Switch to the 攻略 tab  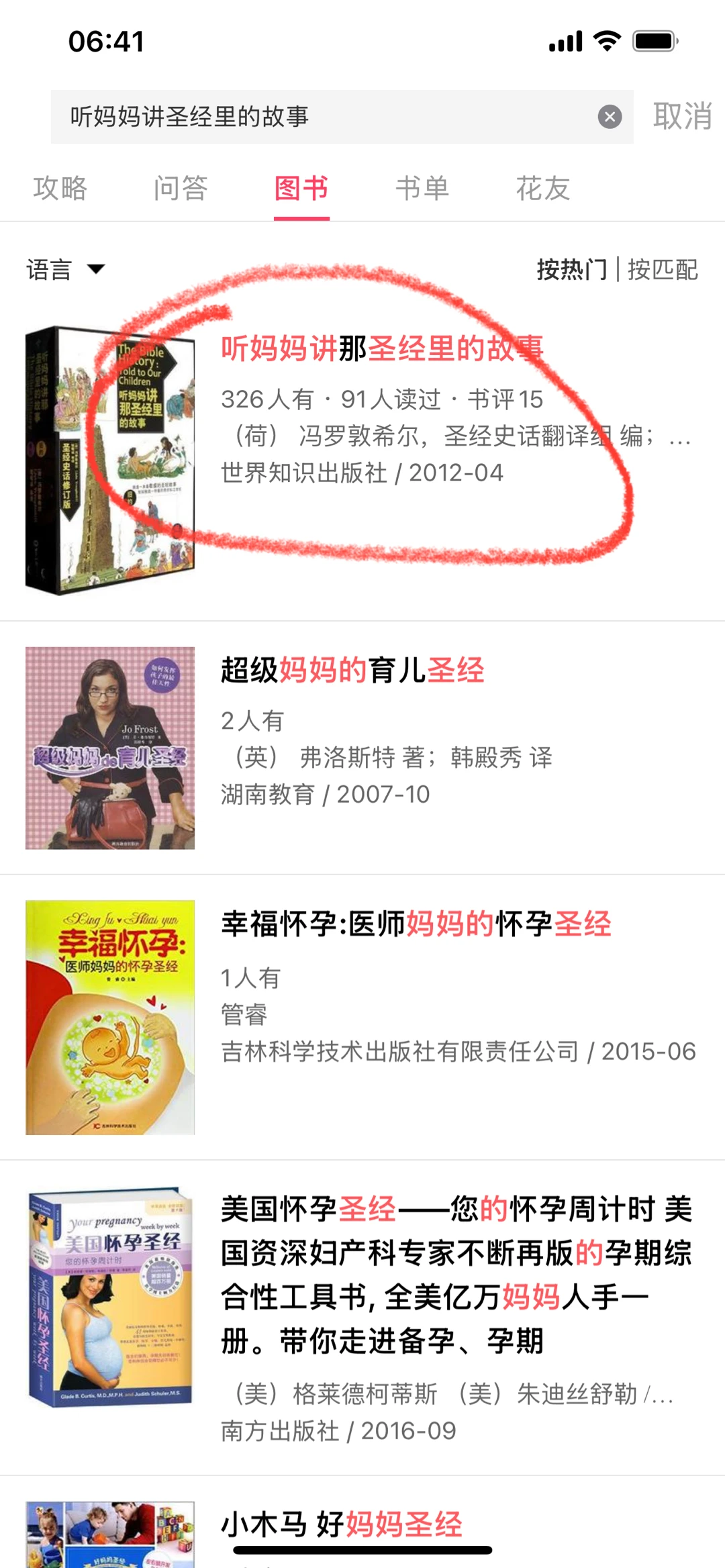pos(60,189)
